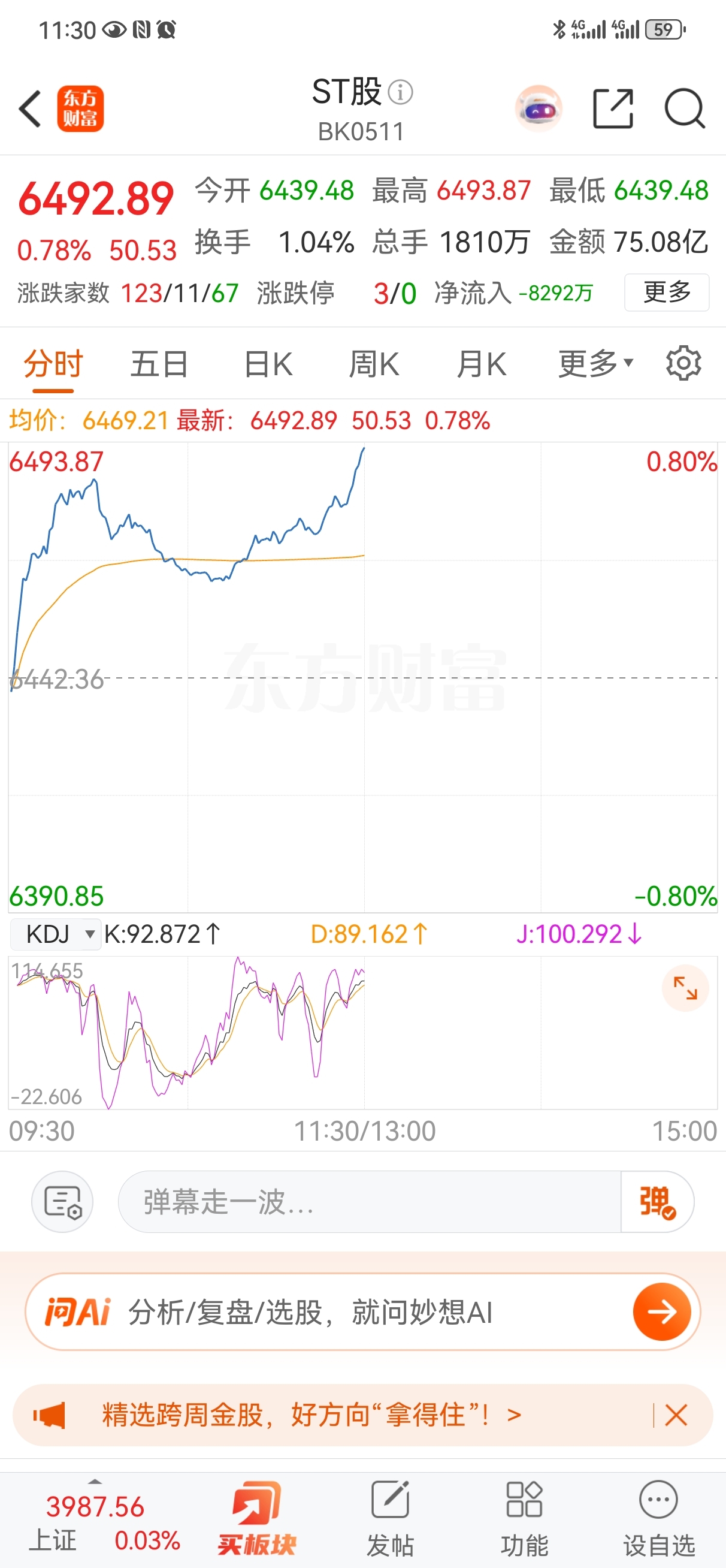Dismiss the 精选跨周金股 banner
The width and height of the screenshot is (726, 1568).
[676, 1415]
